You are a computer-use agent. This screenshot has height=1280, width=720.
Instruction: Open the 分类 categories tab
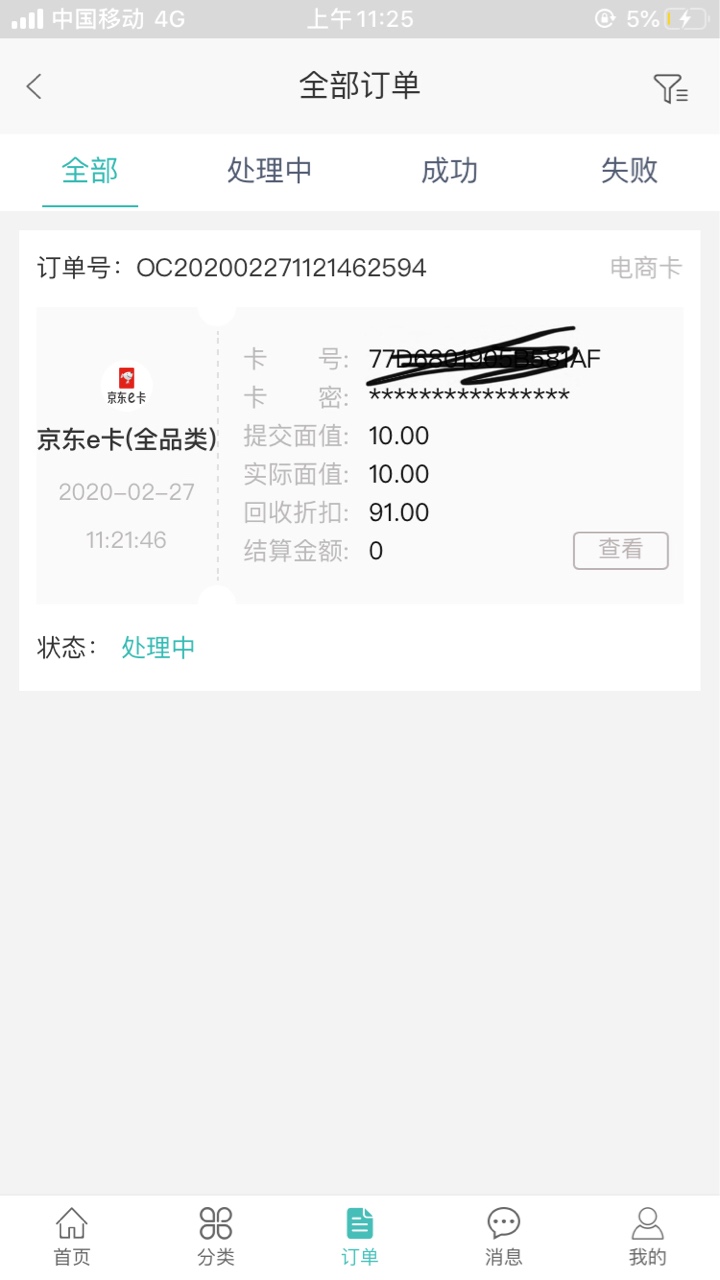(x=216, y=1236)
